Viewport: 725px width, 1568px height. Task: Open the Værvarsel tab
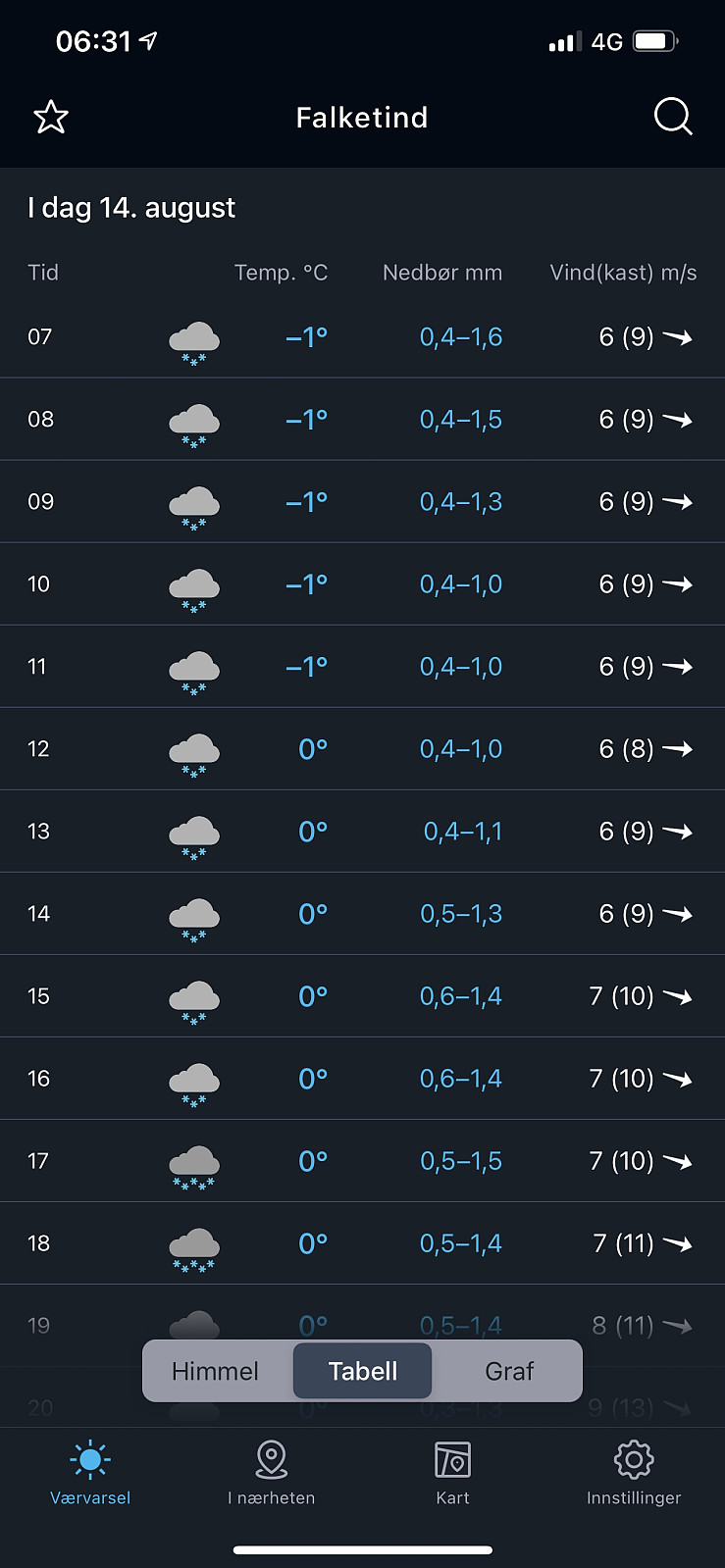(x=90, y=1473)
